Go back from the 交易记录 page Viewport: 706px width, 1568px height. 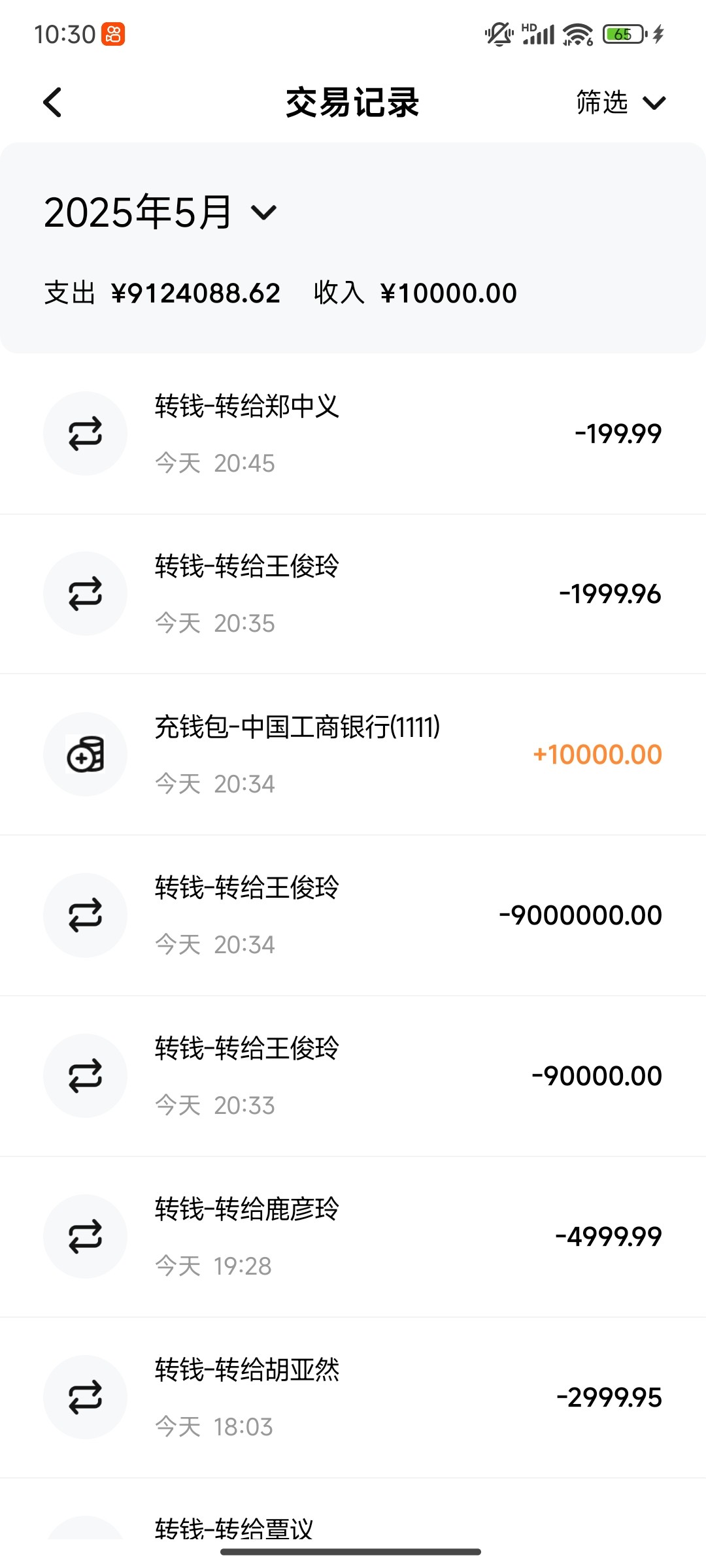click(x=52, y=103)
